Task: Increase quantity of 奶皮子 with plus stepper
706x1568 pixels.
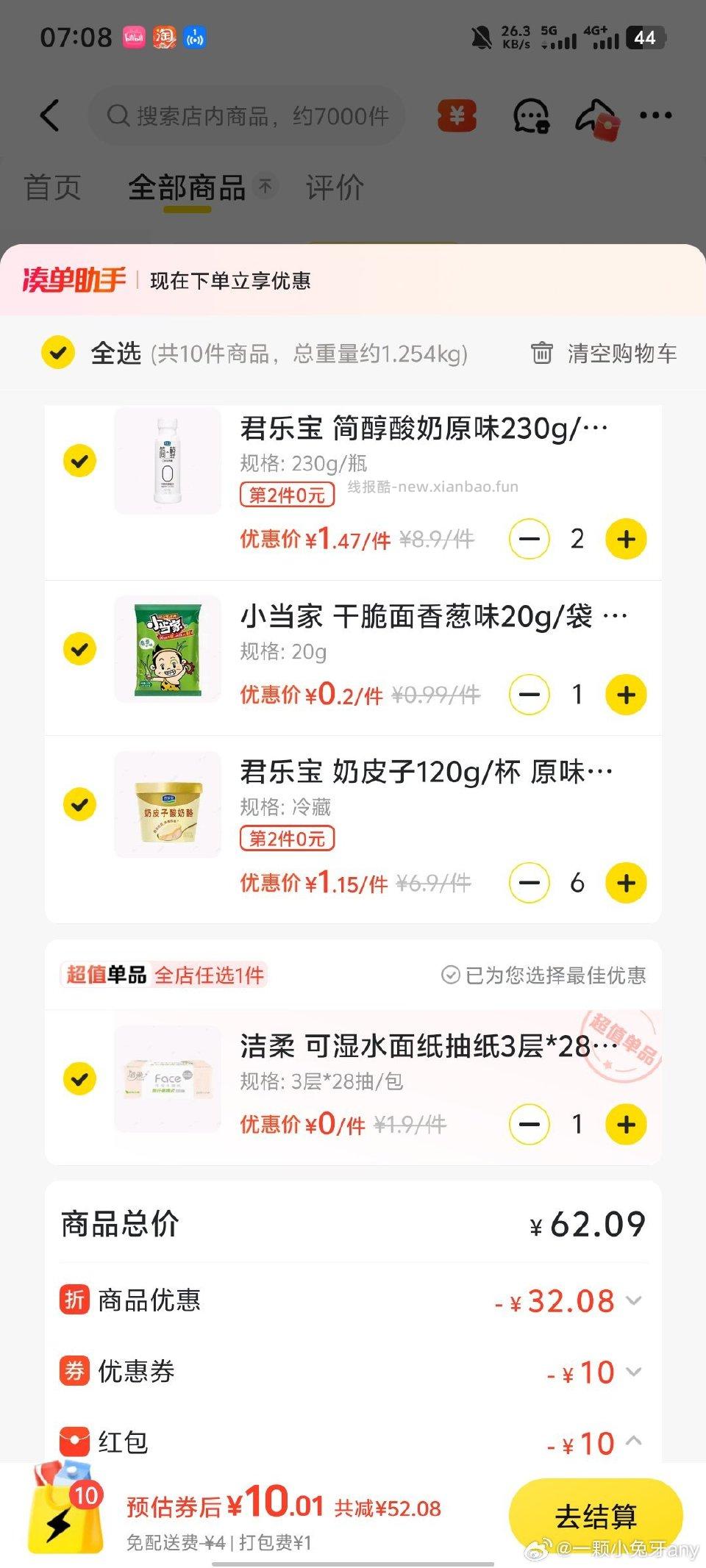Action: 626,882
